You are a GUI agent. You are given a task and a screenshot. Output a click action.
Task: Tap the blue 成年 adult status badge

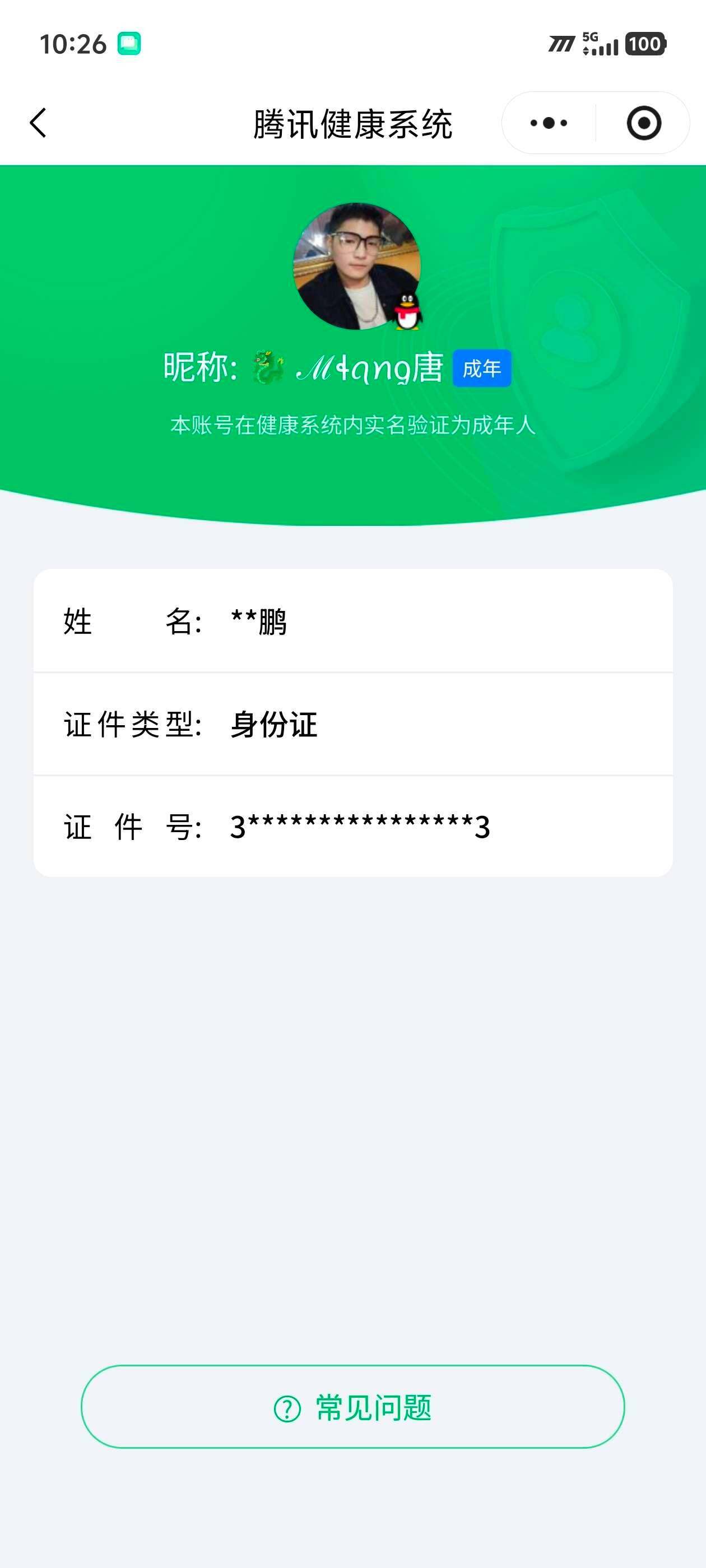(x=482, y=368)
